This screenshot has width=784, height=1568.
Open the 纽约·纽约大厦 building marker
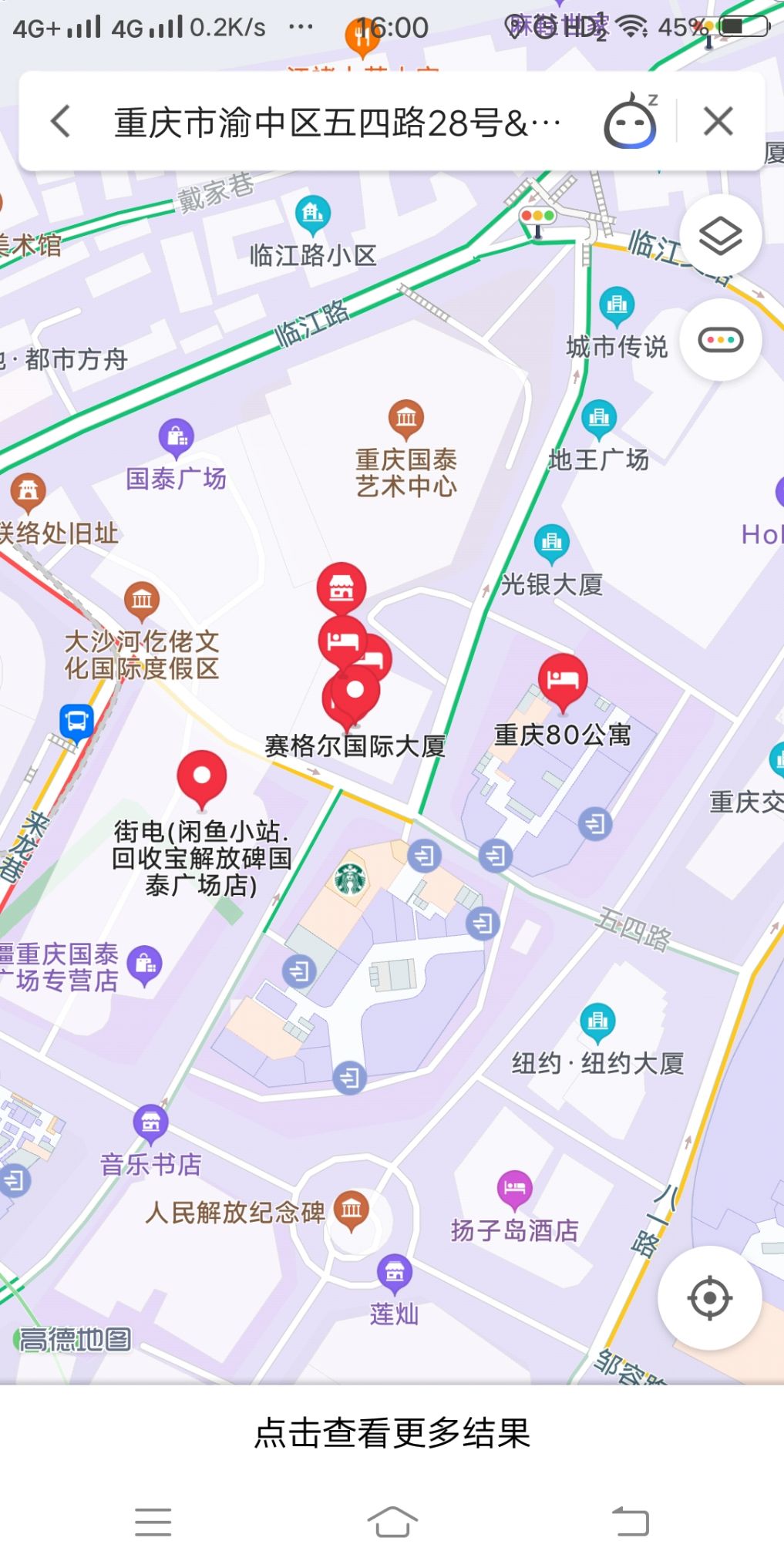tap(597, 1022)
